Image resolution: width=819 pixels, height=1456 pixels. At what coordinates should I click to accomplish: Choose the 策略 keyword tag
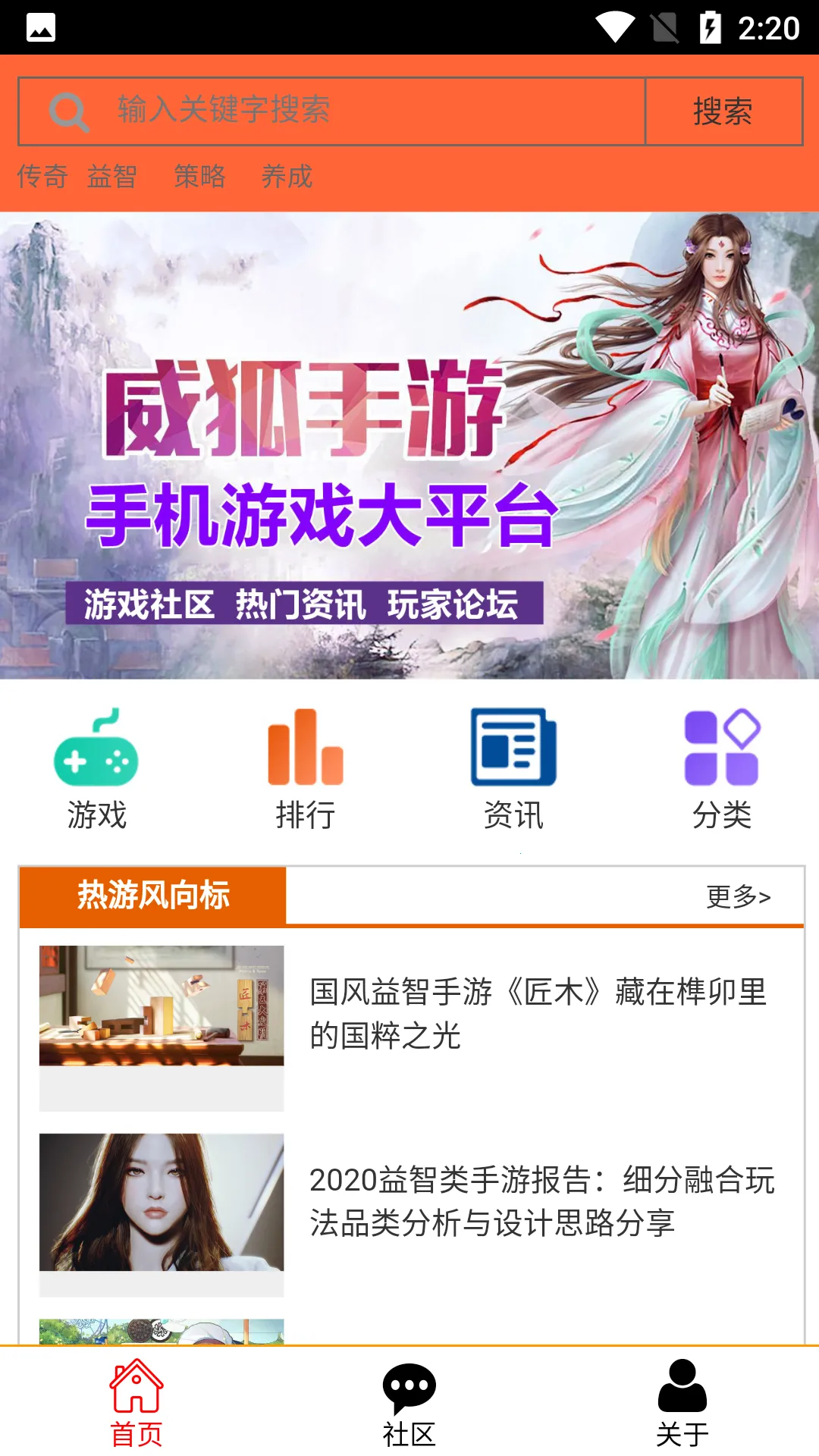click(x=199, y=177)
